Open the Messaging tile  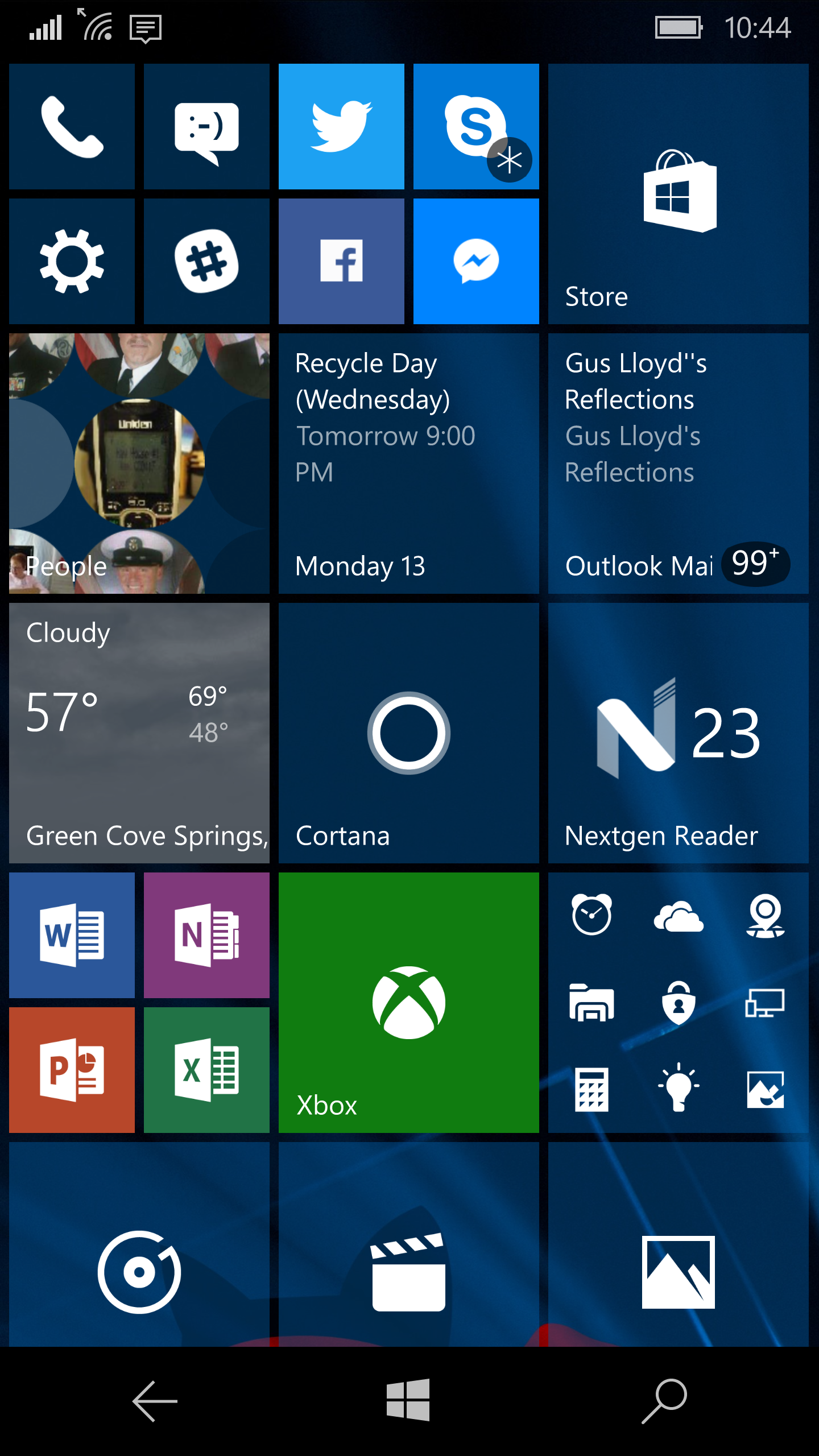(x=206, y=126)
